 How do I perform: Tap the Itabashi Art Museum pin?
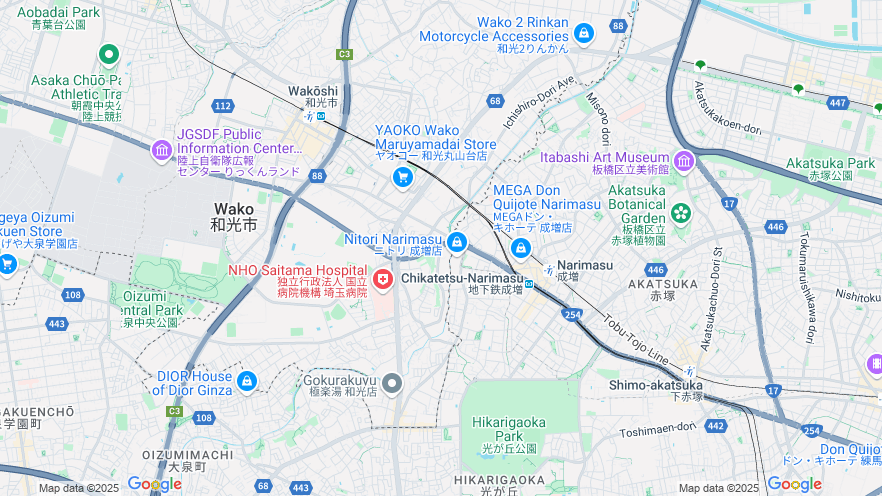click(684, 160)
